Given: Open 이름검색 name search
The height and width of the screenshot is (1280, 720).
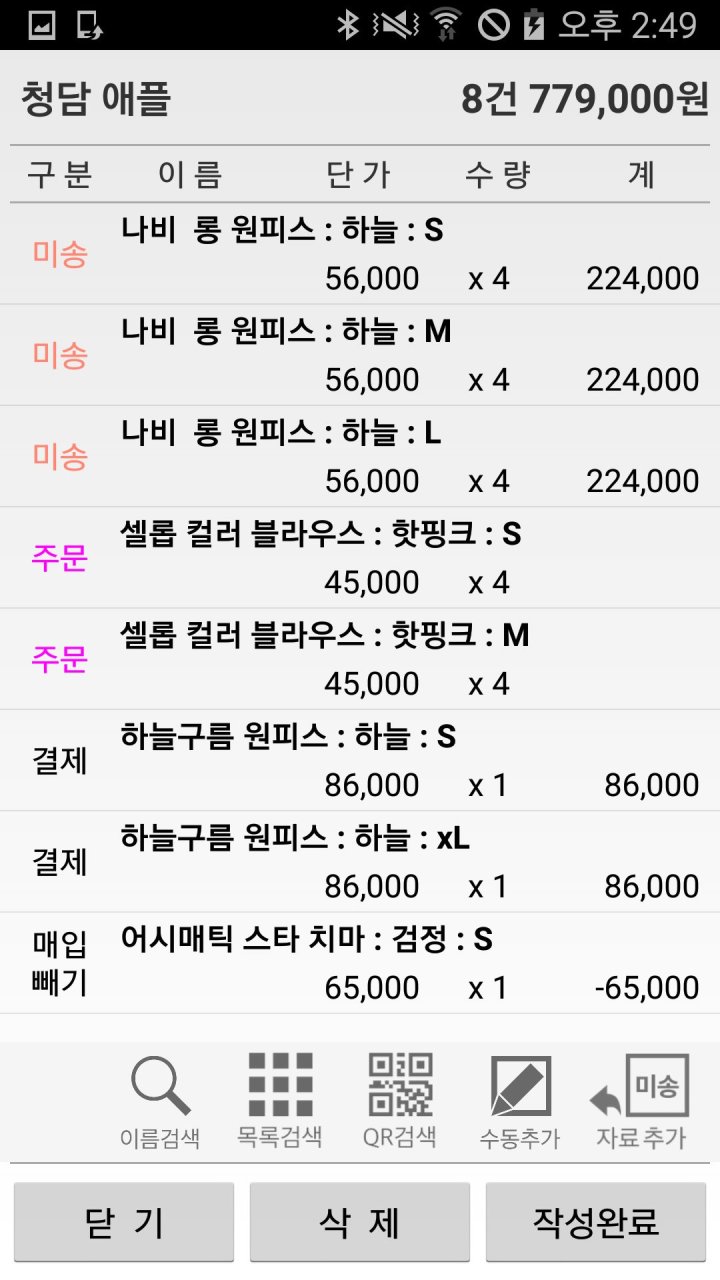Looking at the screenshot, I should point(160,1100).
